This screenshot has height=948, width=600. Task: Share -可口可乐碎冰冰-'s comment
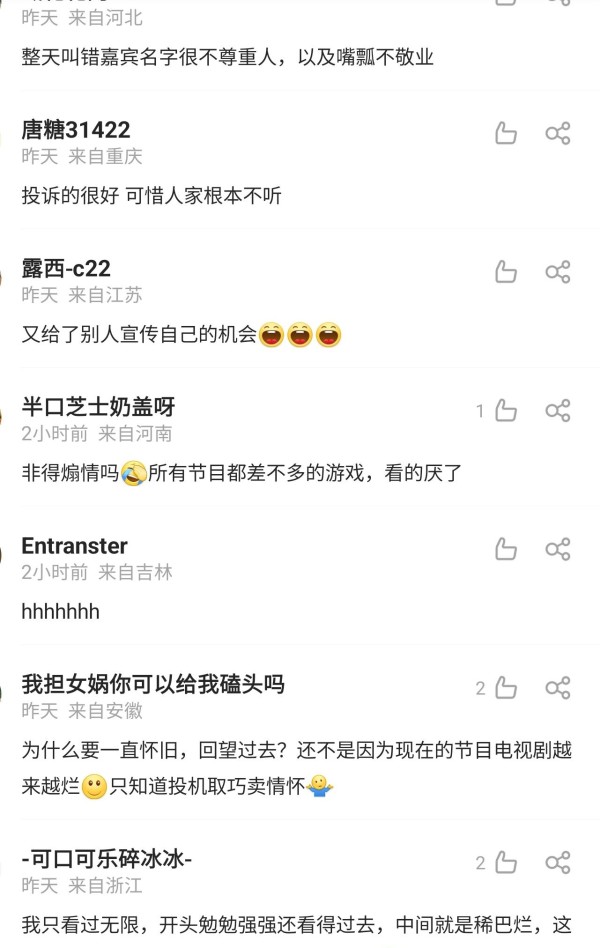557,862
